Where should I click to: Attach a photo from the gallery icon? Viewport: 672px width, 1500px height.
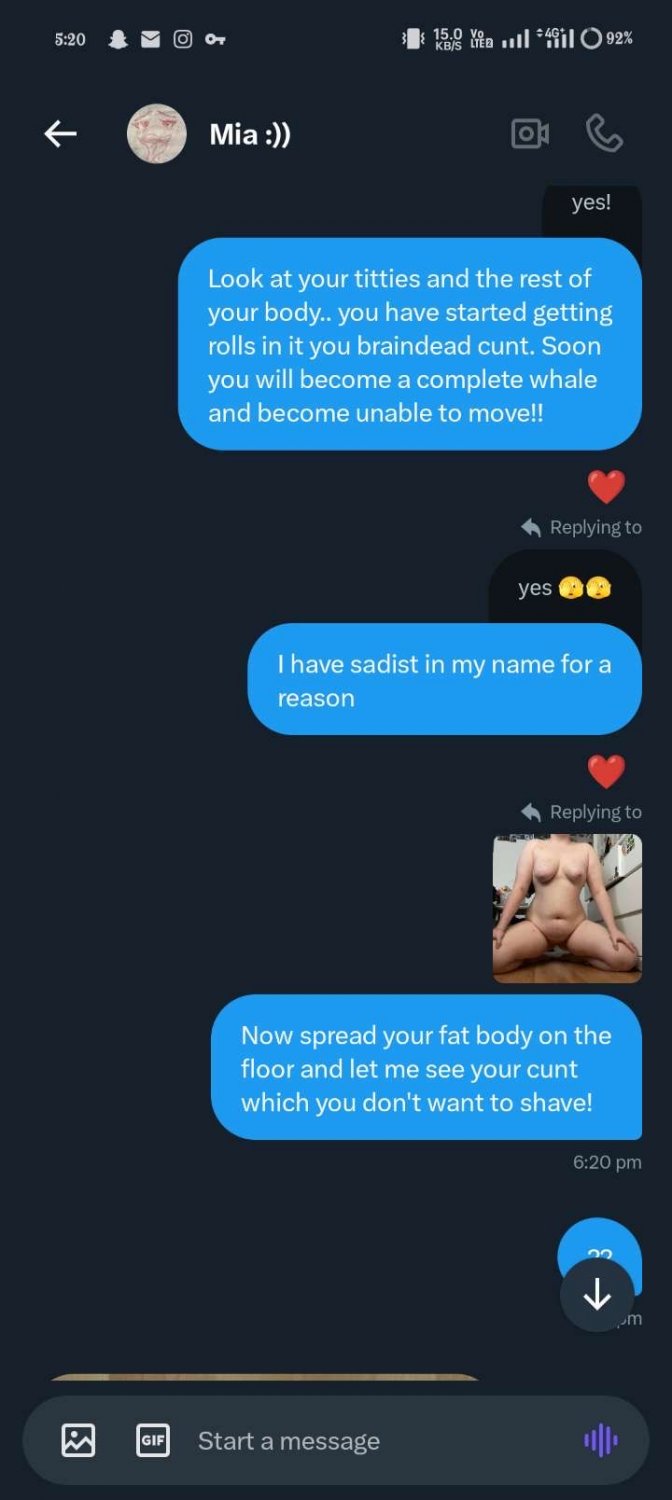[78, 1440]
